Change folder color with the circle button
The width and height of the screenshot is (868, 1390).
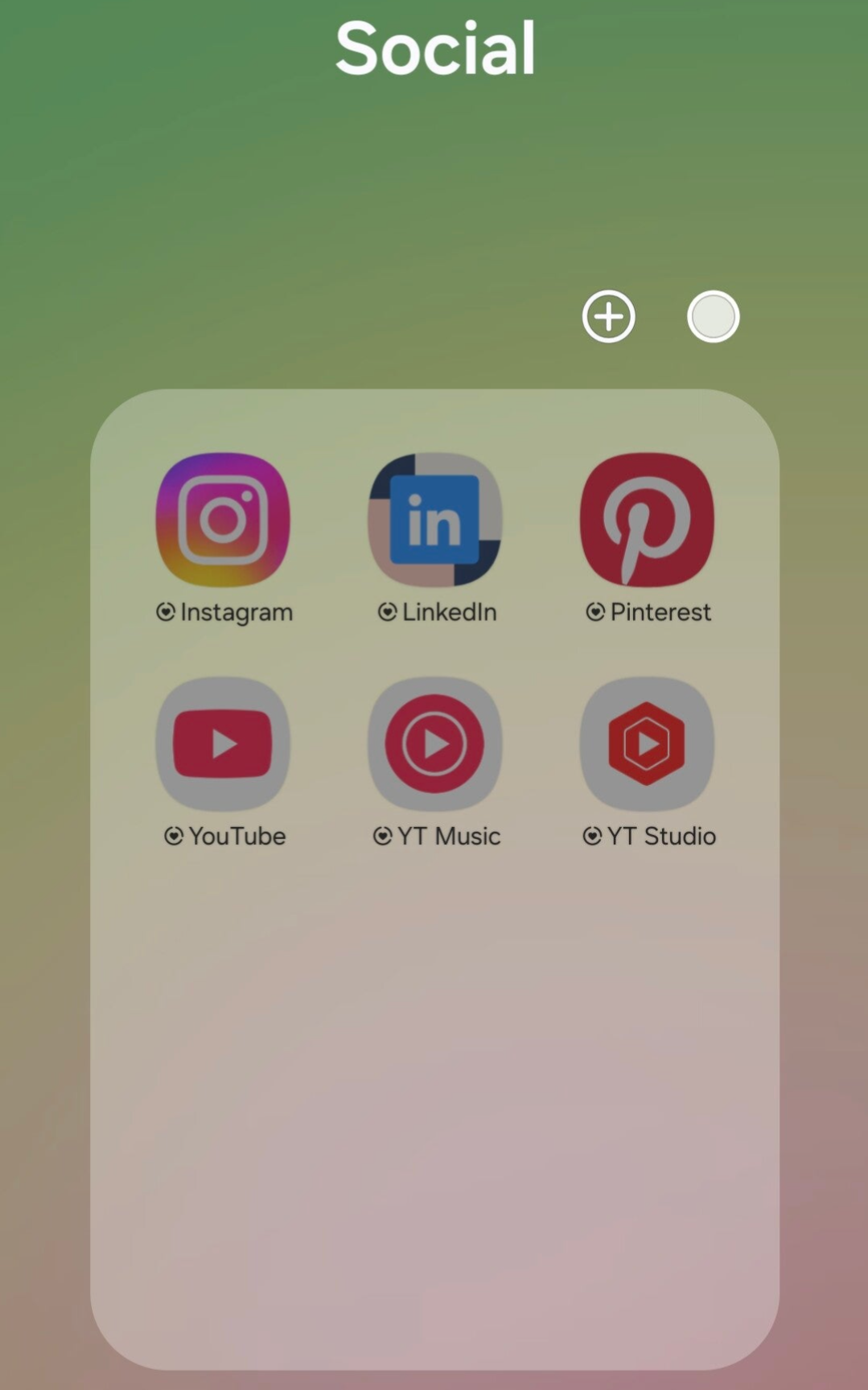point(713,316)
